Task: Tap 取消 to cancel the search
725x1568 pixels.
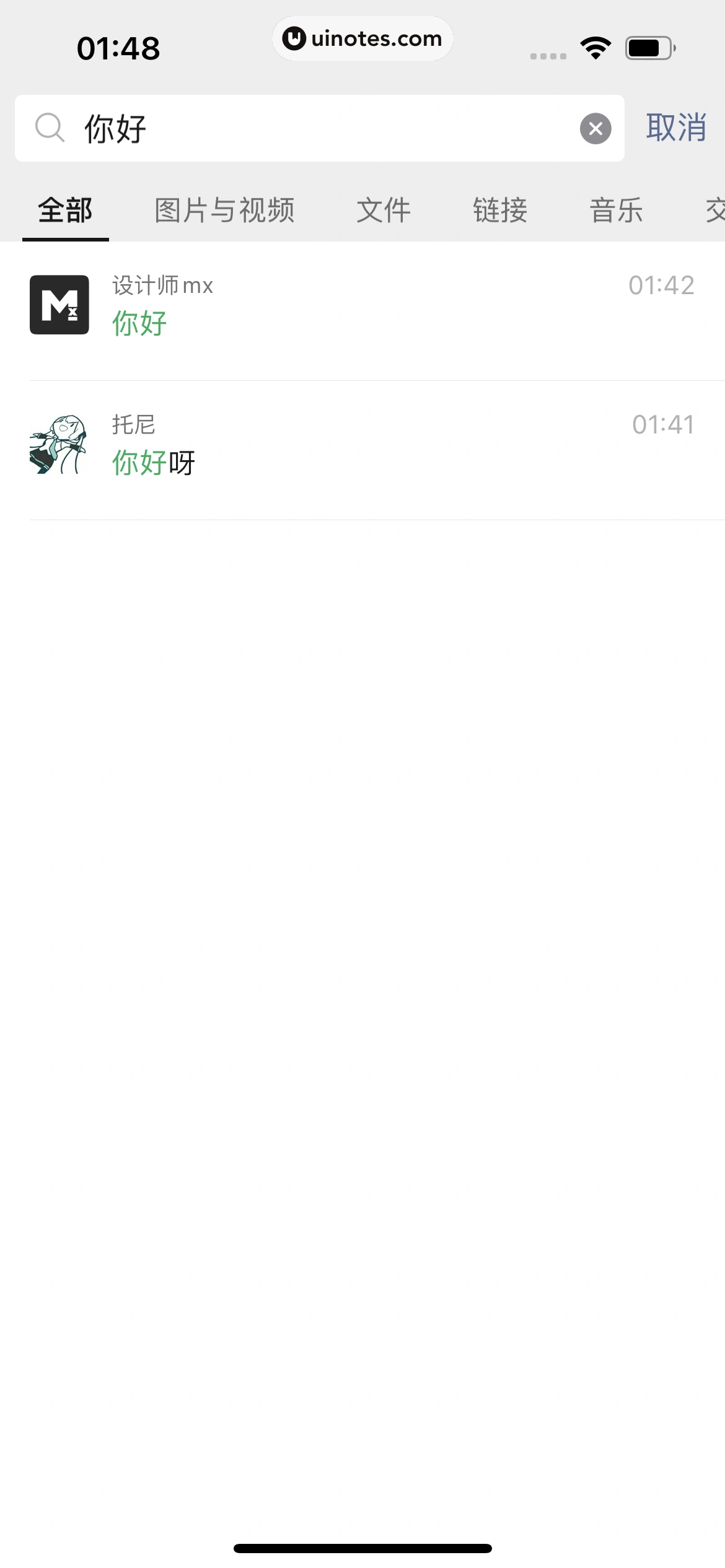Action: pos(677,128)
